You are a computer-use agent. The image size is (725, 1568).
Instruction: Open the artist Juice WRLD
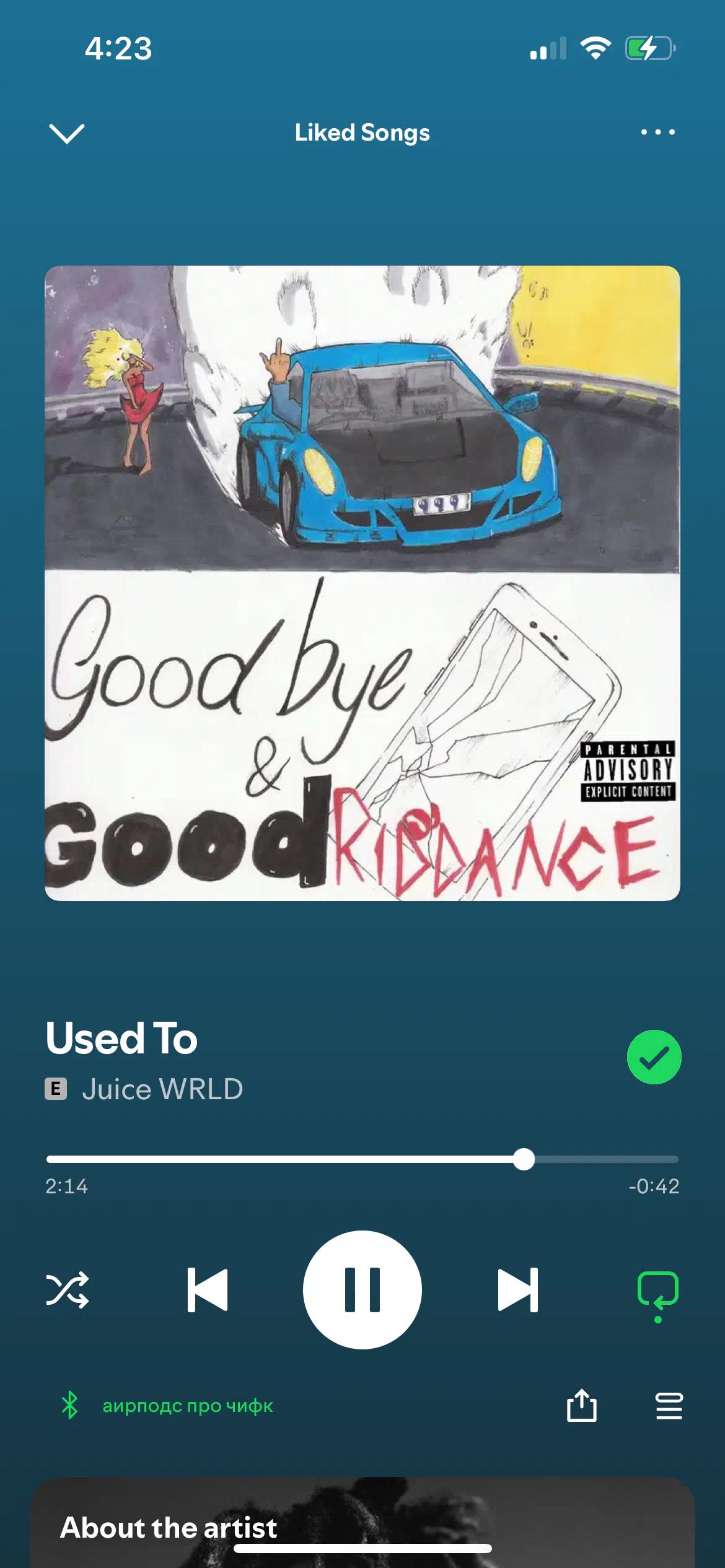coord(162,1089)
